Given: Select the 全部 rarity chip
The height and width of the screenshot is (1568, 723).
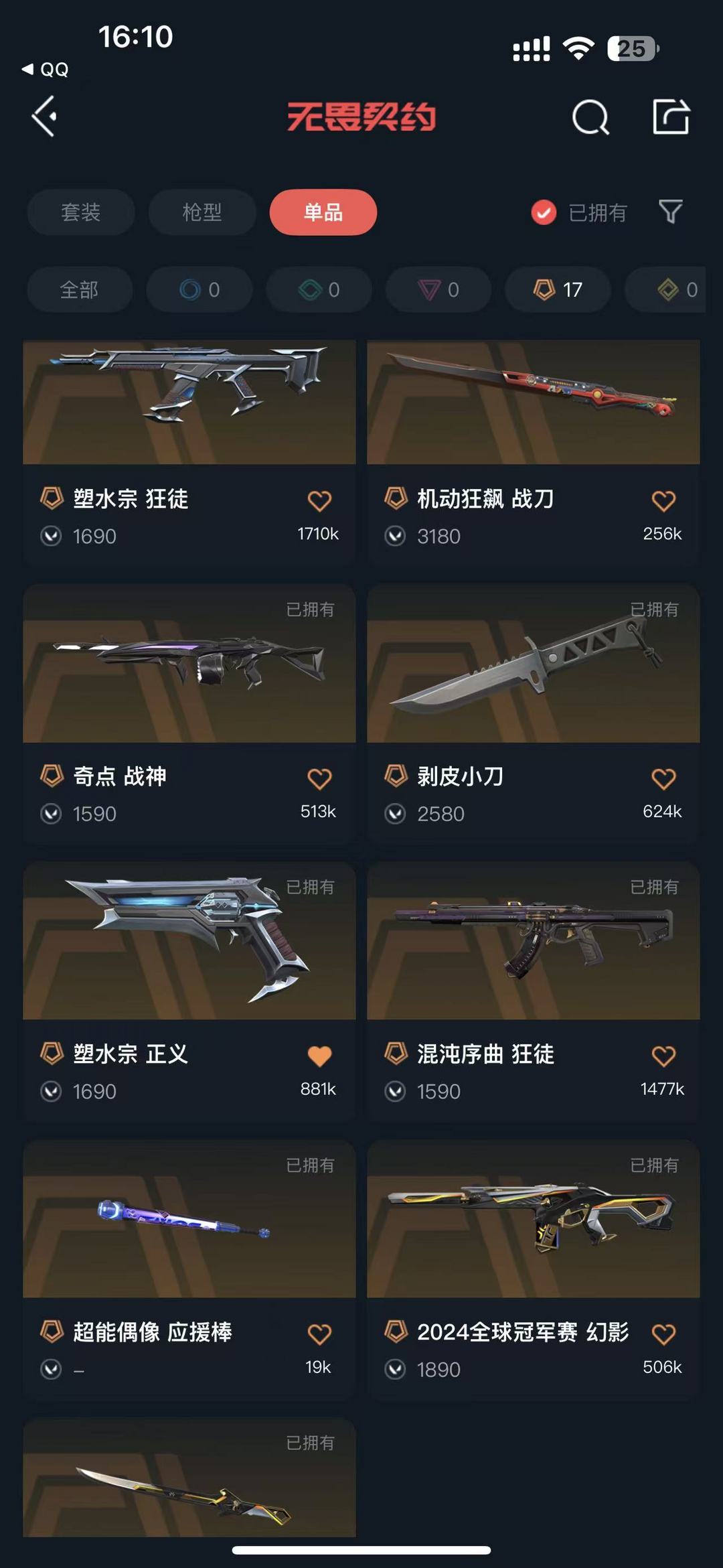Looking at the screenshot, I should tap(79, 289).
